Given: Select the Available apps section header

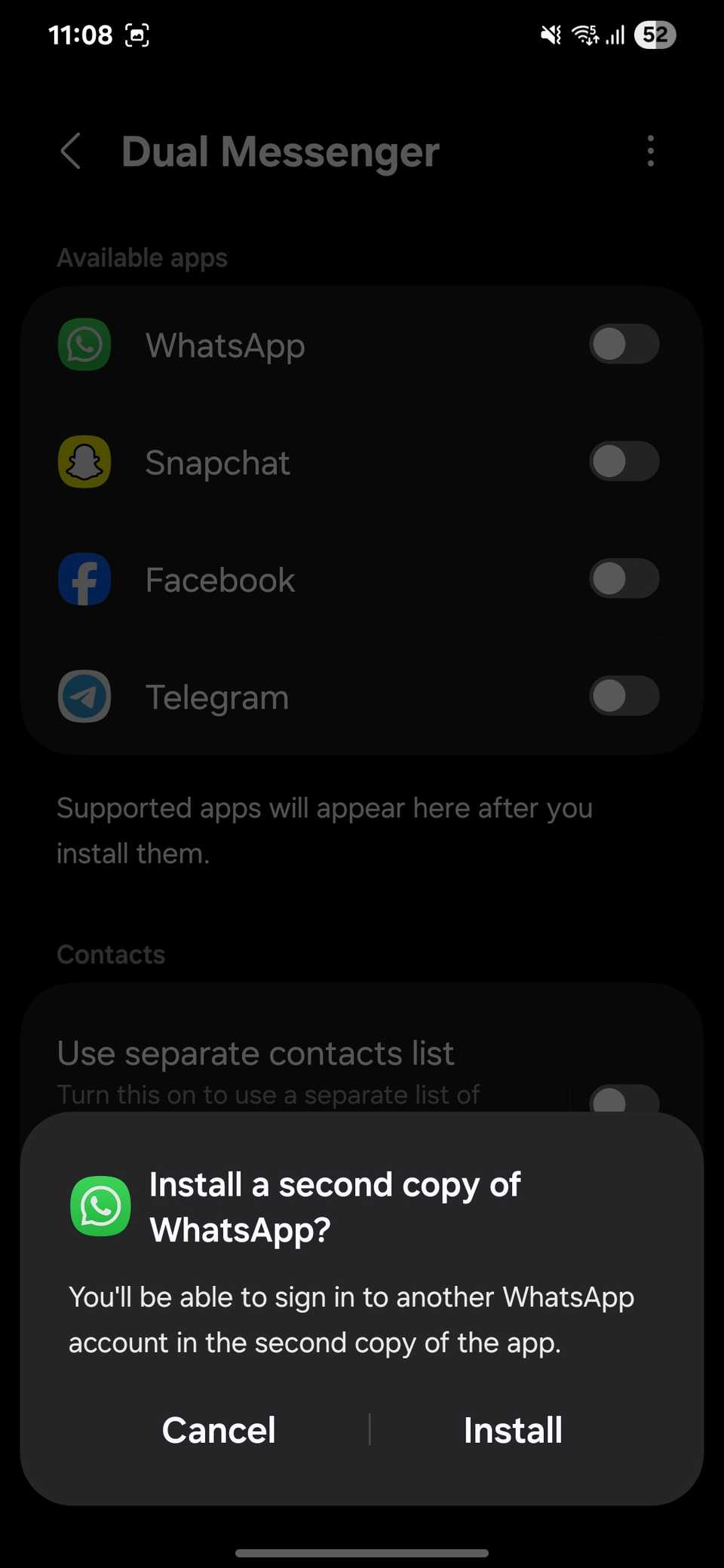Looking at the screenshot, I should (x=142, y=257).
